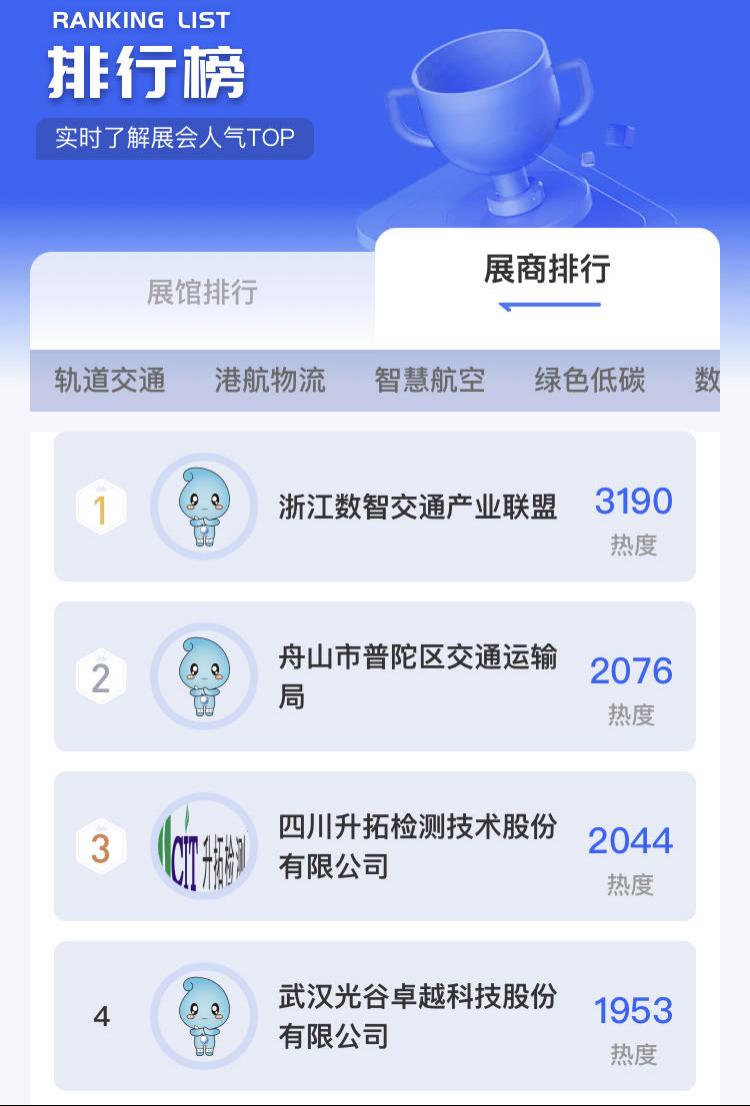Open 舟山市普陀区交通运输局 exhibitor entry

point(417,676)
